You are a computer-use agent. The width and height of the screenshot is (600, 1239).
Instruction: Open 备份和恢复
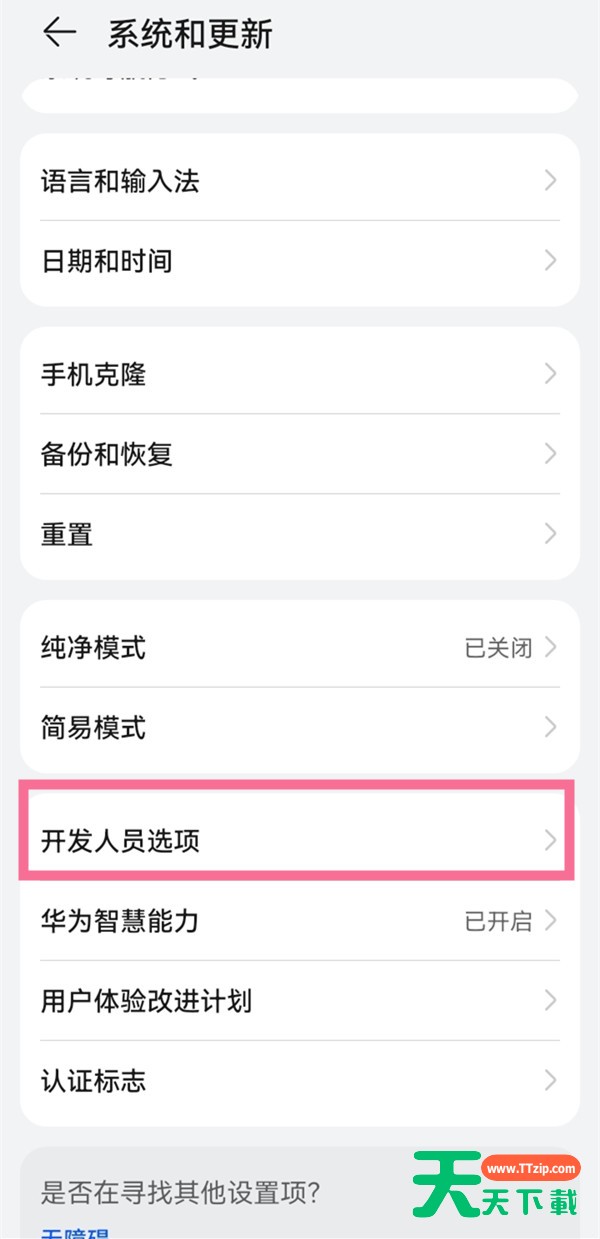click(x=300, y=454)
